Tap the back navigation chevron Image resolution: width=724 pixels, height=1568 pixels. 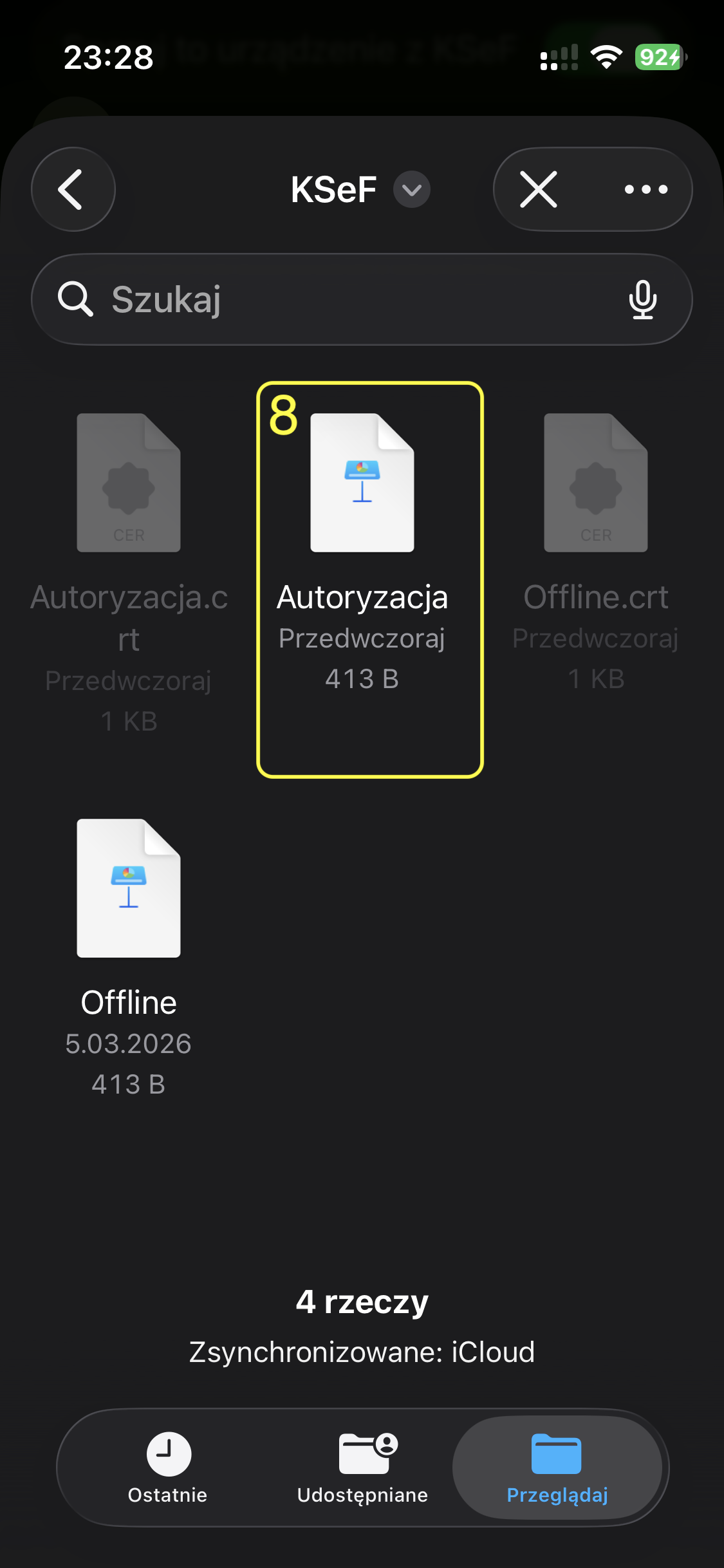(x=73, y=189)
